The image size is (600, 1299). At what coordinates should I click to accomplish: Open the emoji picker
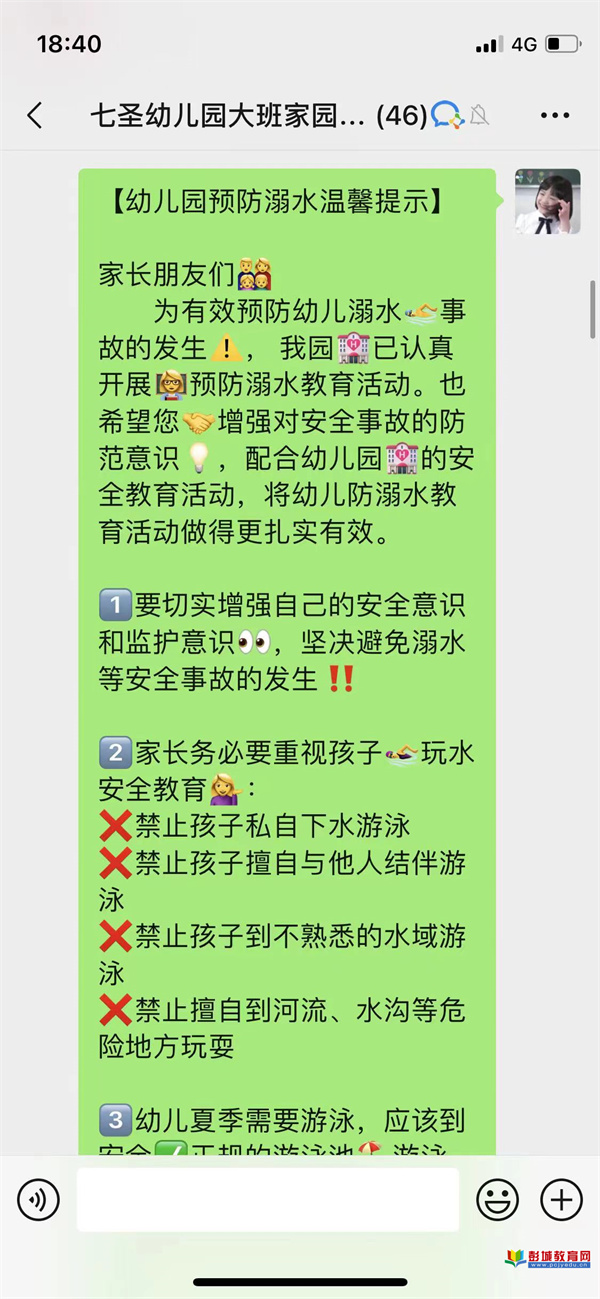[497, 1199]
